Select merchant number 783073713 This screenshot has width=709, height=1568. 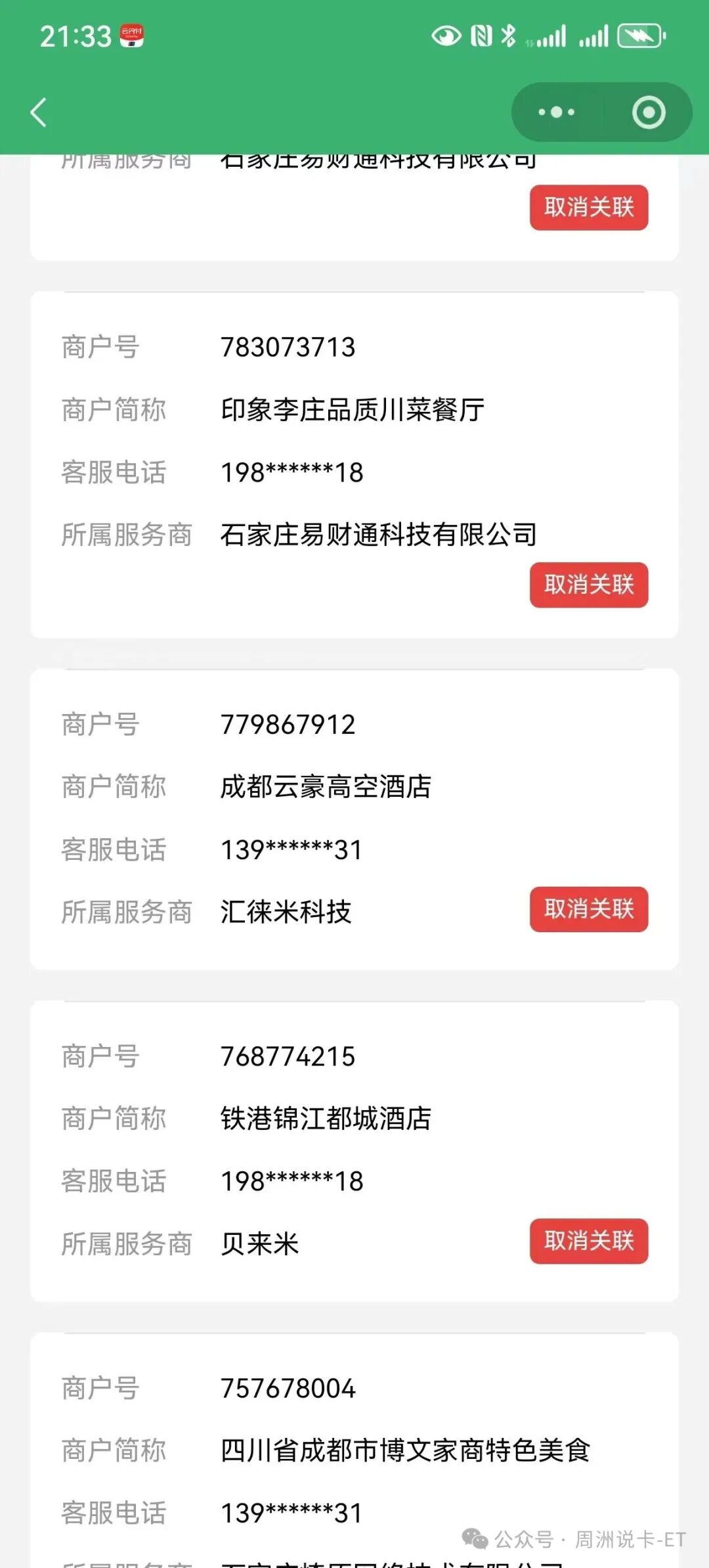[x=287, y=347]
